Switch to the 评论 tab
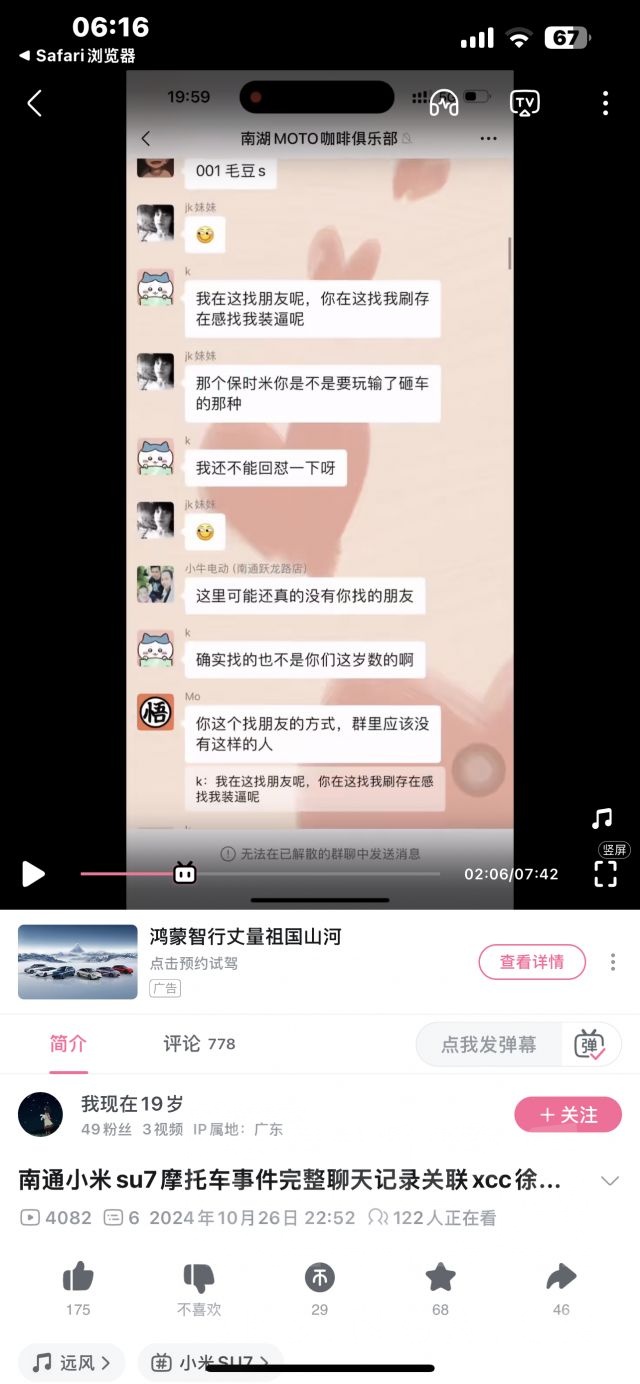This screenshot has width=640, height=1384. (x=199, y=1043)
